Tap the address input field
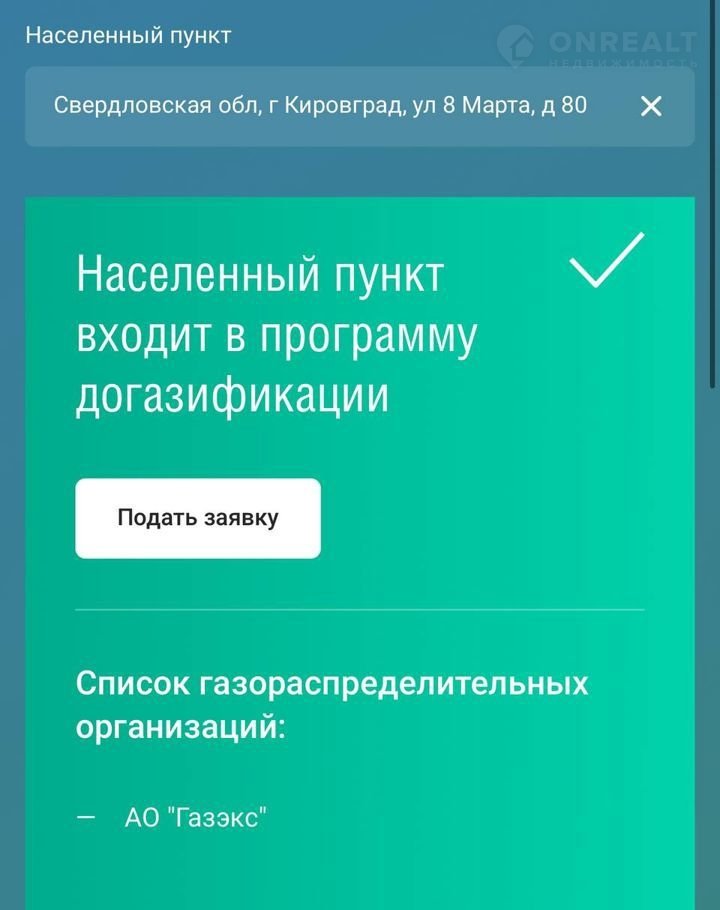The height and width of the screenshot is (910, 720). click(320, 106)
